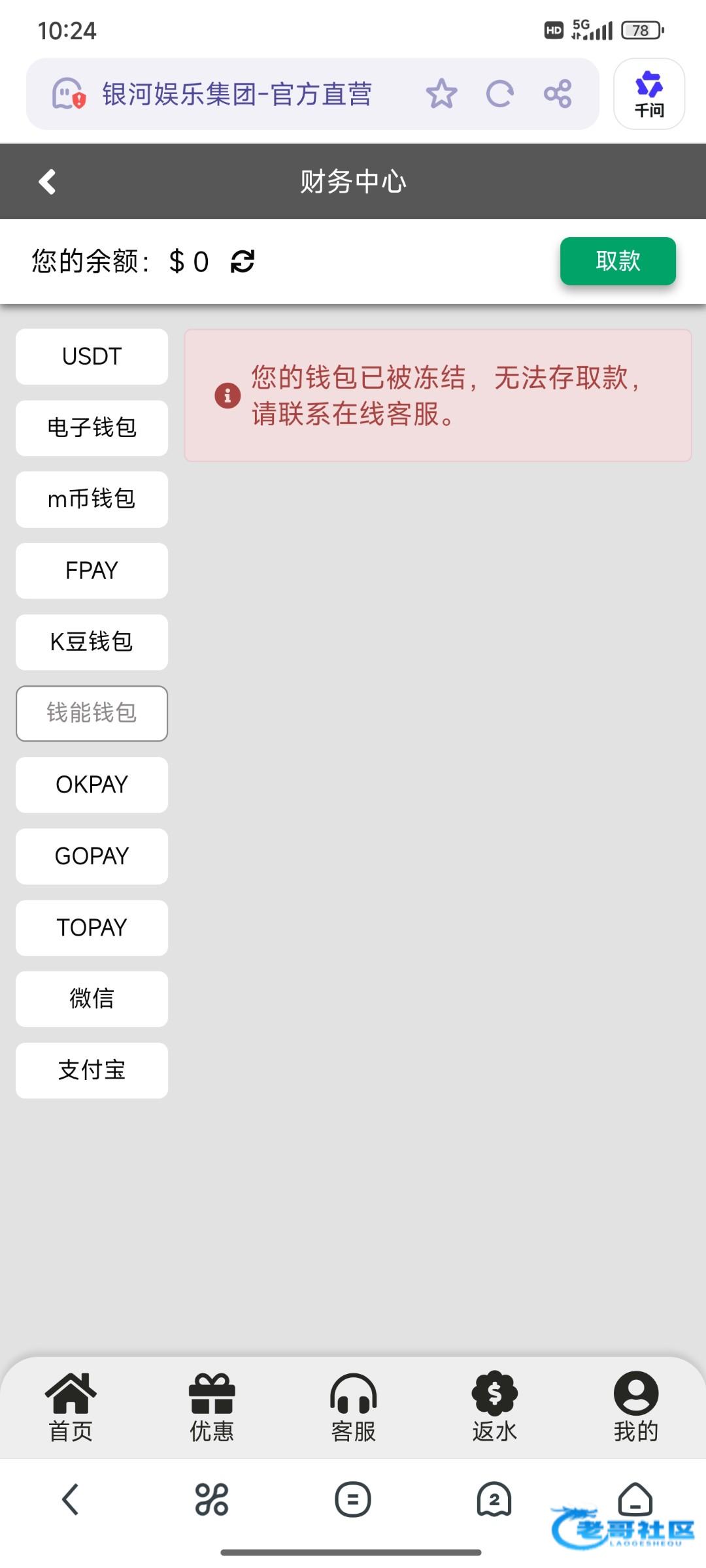Choose 支付宝 payment method
This screenshot has width=706, height=1568.
point(92,1070)
